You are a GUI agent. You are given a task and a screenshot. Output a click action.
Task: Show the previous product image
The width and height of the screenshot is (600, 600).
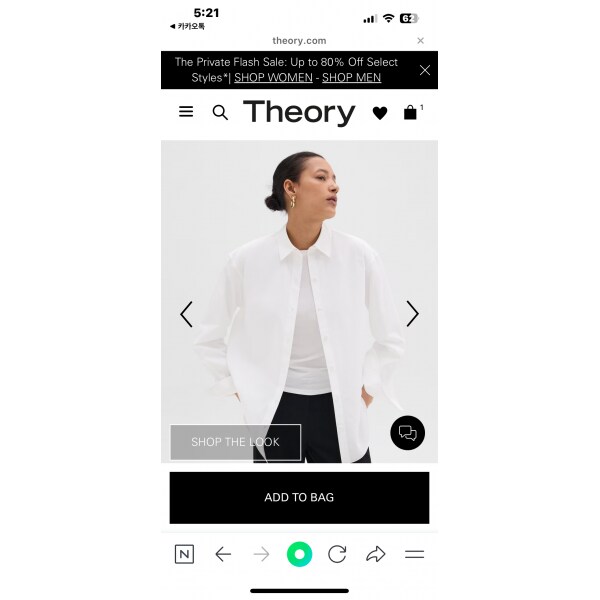[x=186, y=314]
